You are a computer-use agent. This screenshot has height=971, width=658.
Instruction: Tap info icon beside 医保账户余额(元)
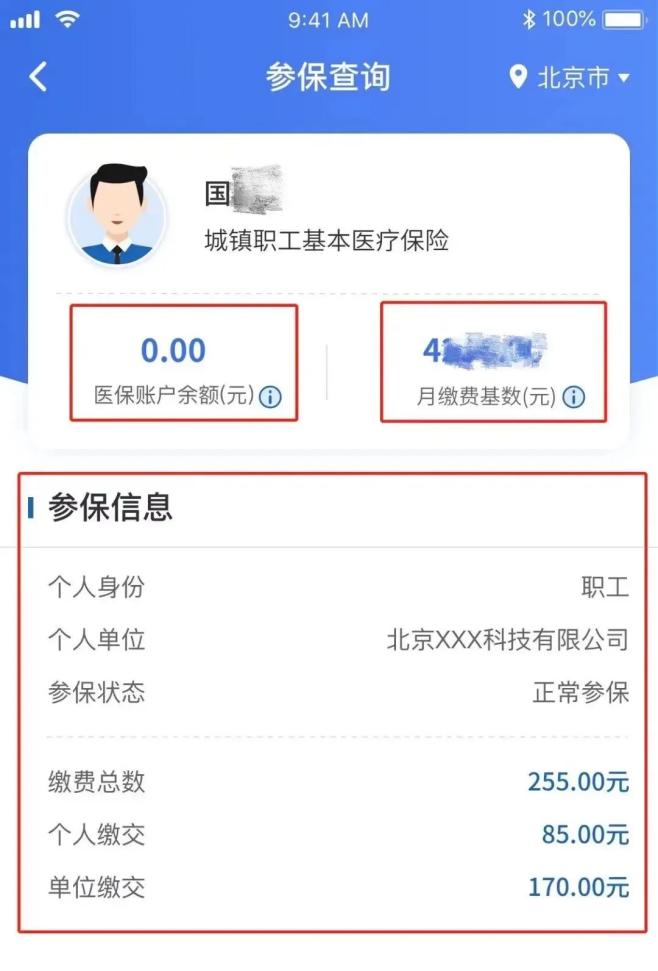(270, 397)
